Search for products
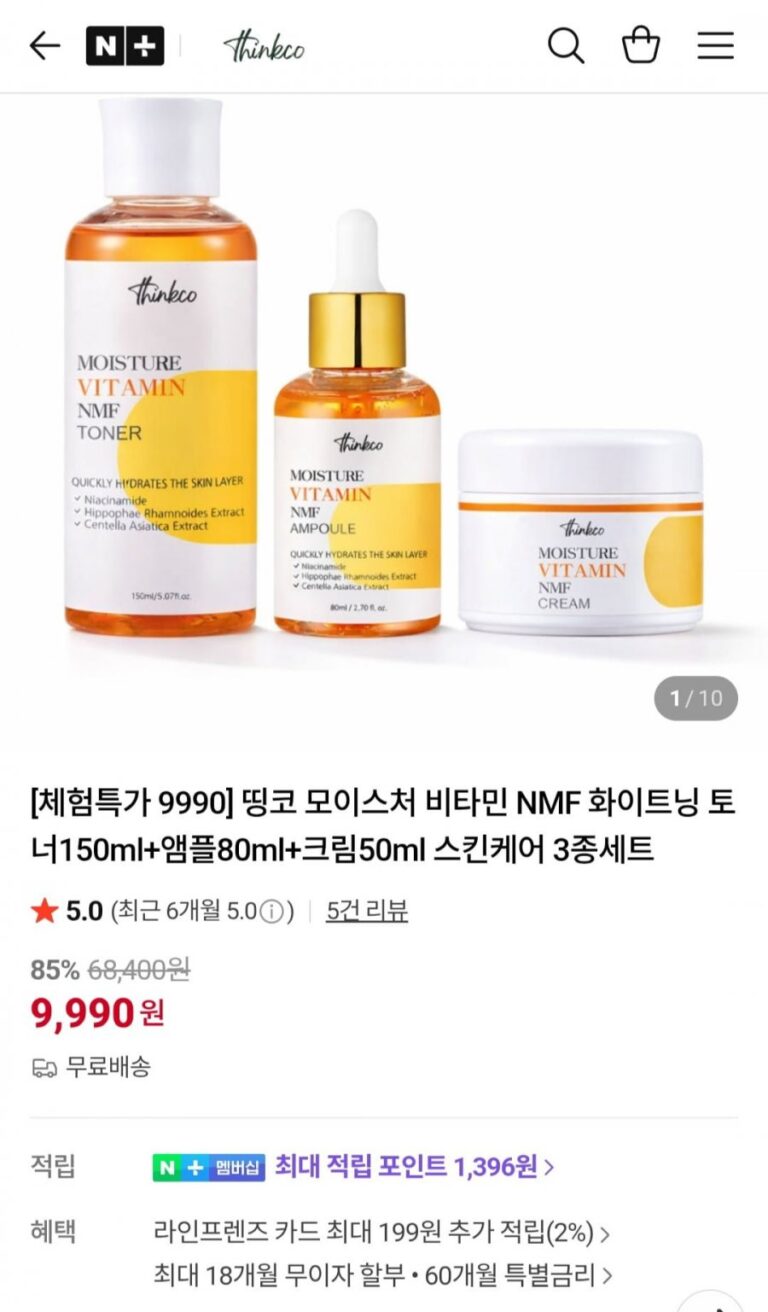This screenshot has height=1312, width=768. point(565,46)
